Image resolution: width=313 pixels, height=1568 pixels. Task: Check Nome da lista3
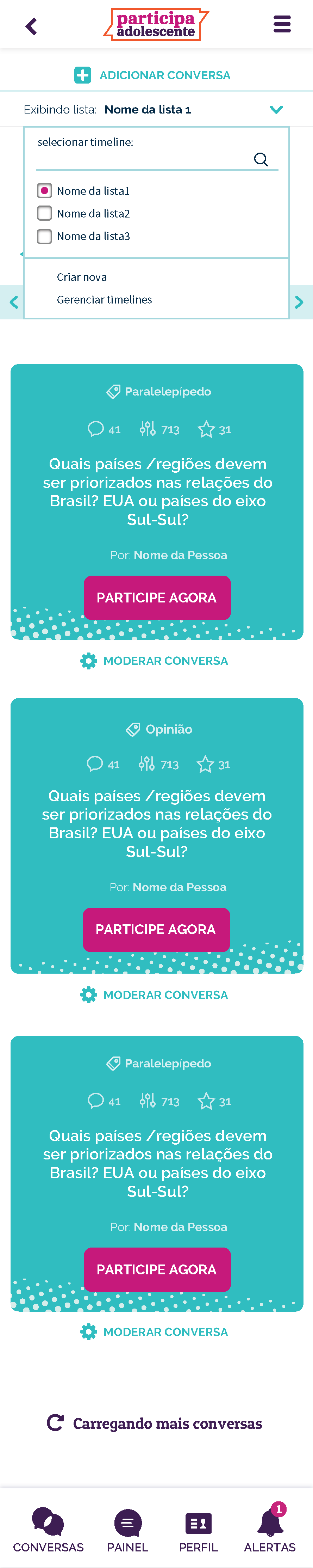coord(44,236)
